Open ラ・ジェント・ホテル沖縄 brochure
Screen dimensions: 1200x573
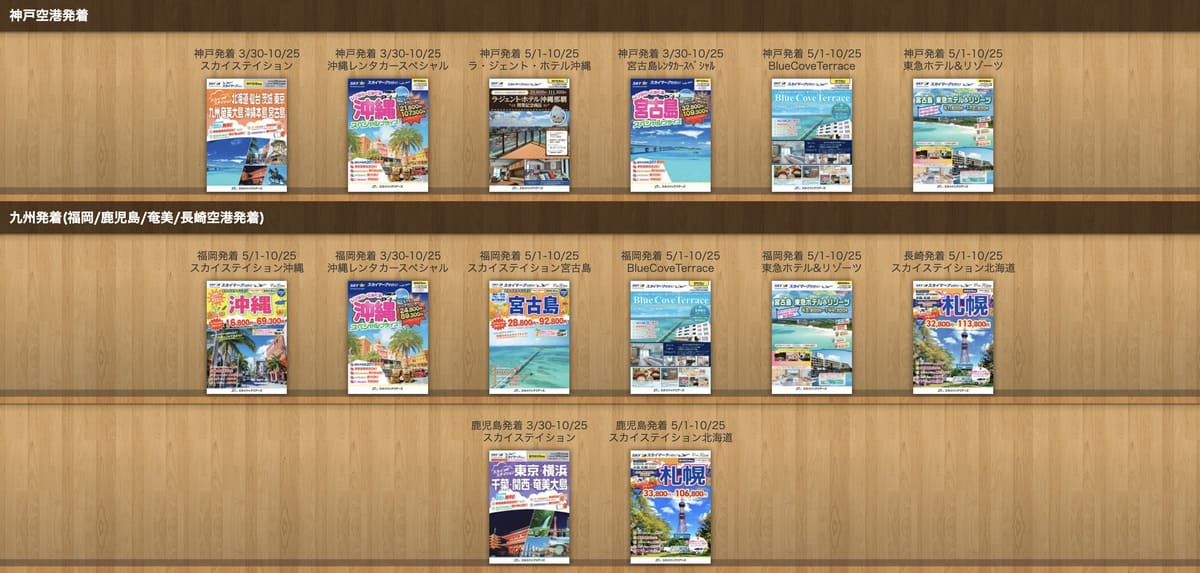tap(529, 135)
